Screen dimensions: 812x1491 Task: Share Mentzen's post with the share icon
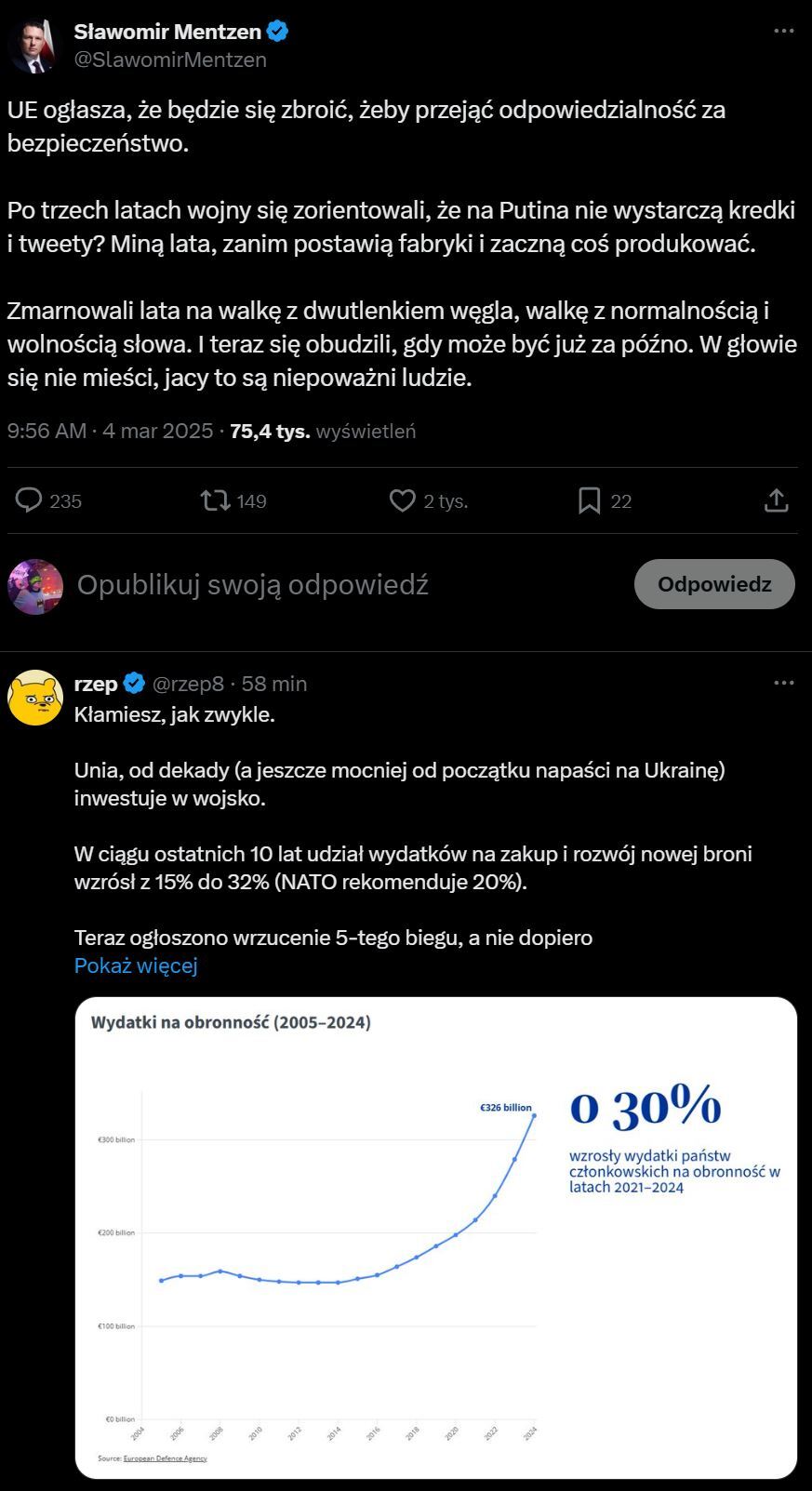(x=776, y=500)
